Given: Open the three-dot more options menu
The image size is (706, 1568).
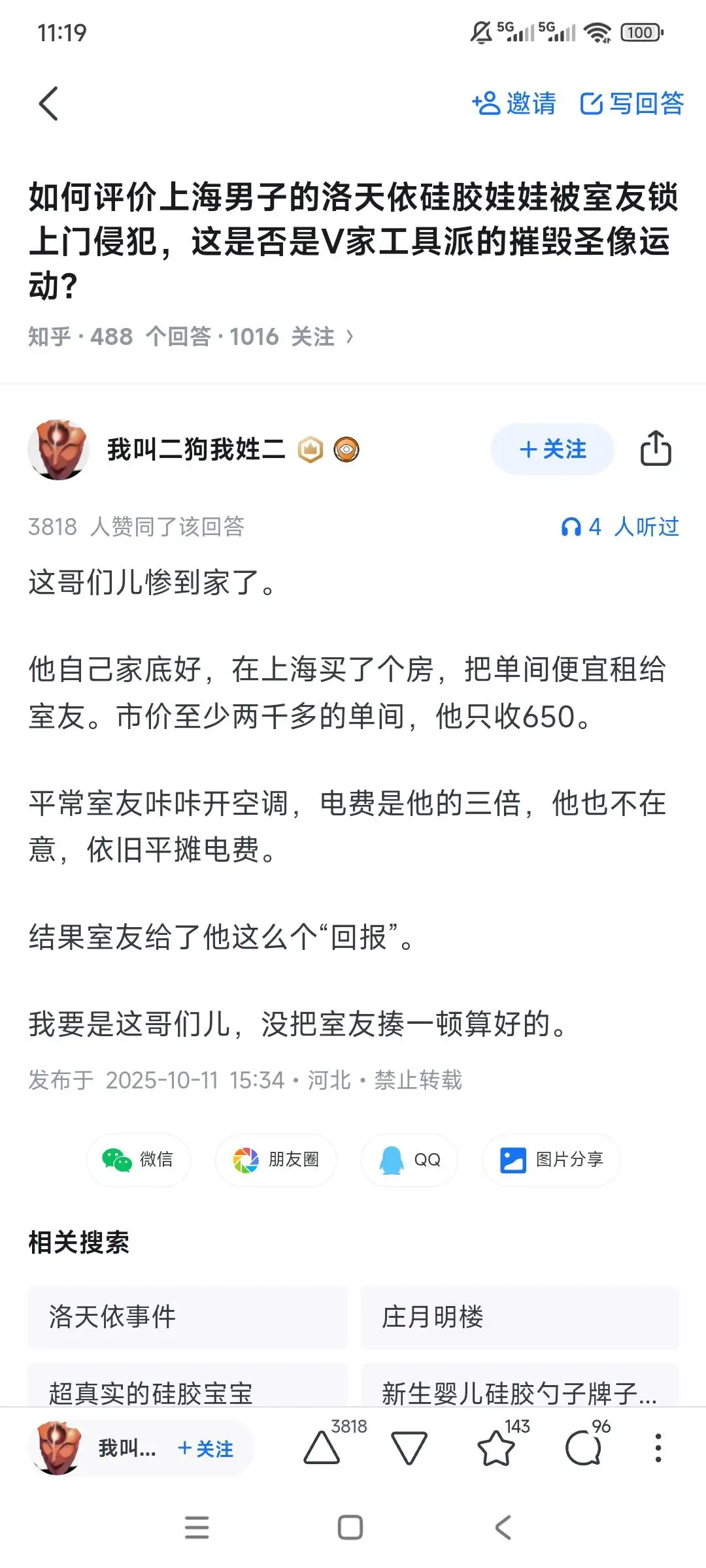Looking at the screenshot, I should click(x=658, y=1448).
